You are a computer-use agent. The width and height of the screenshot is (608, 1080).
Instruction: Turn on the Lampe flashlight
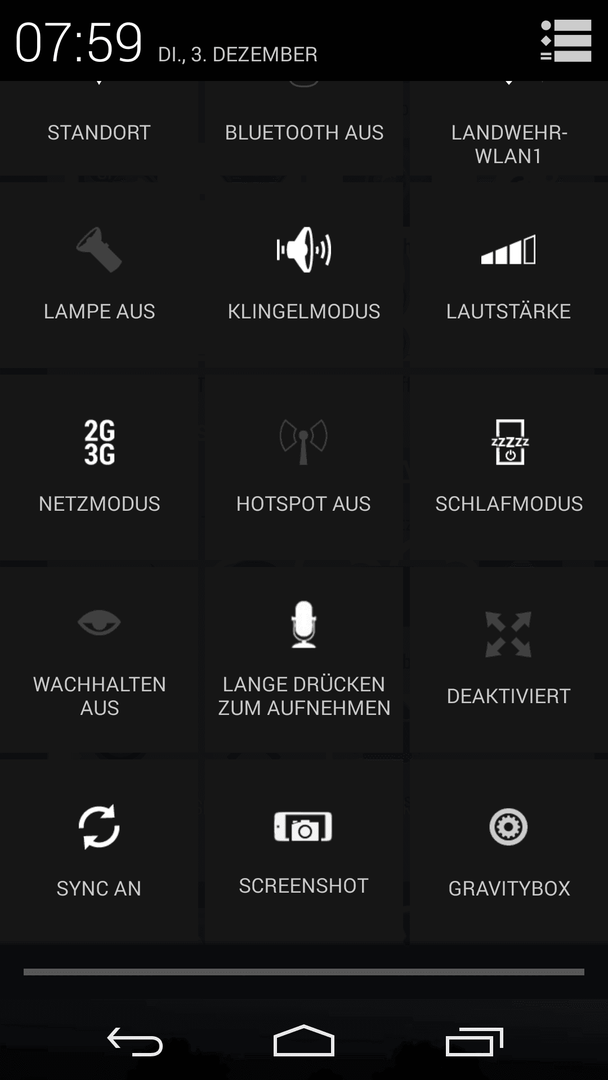click(x=99, y=275)
